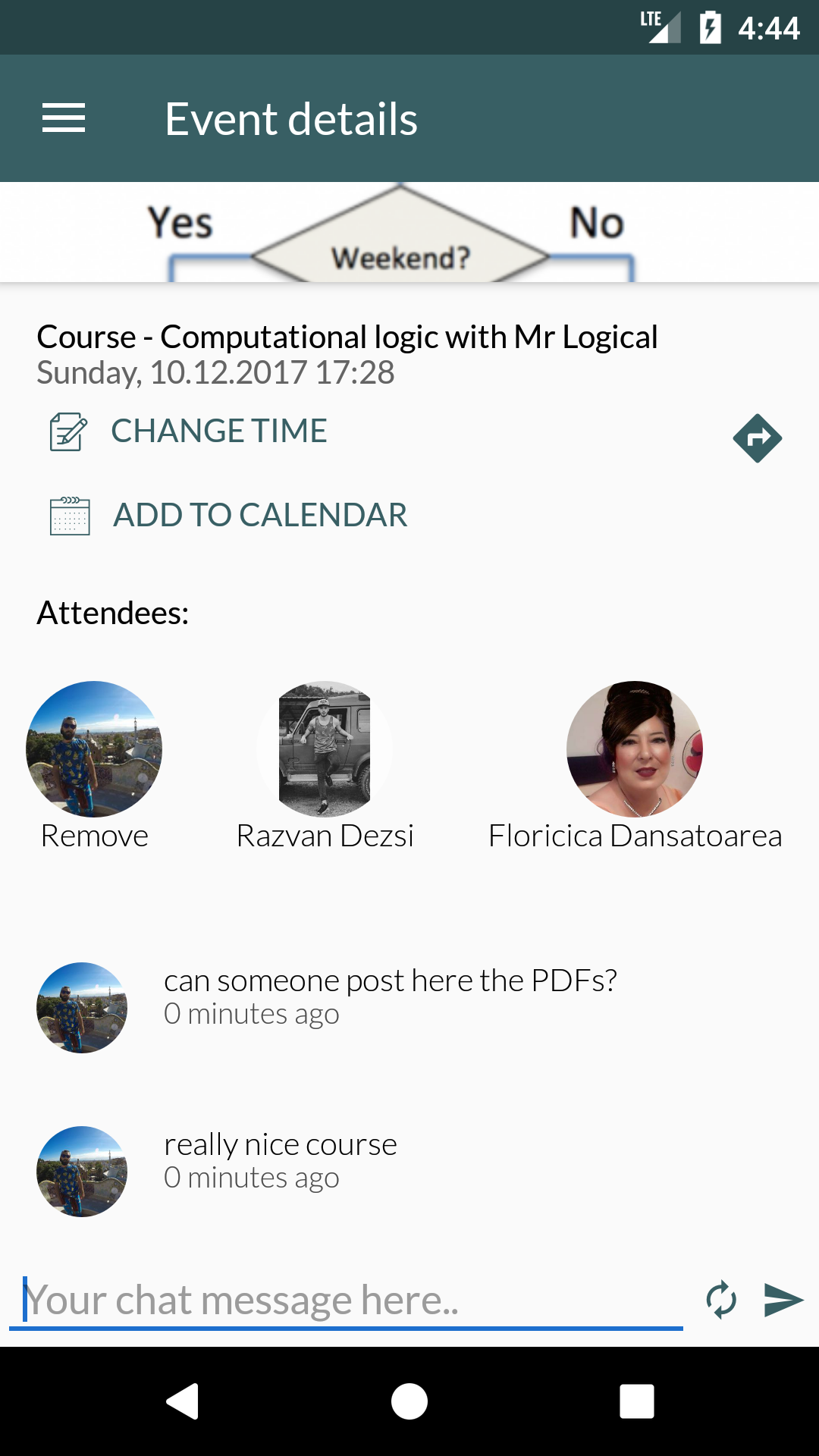Open directions arrow icon
This screenshot has width=819, height=1456.
tap(757, 438)
